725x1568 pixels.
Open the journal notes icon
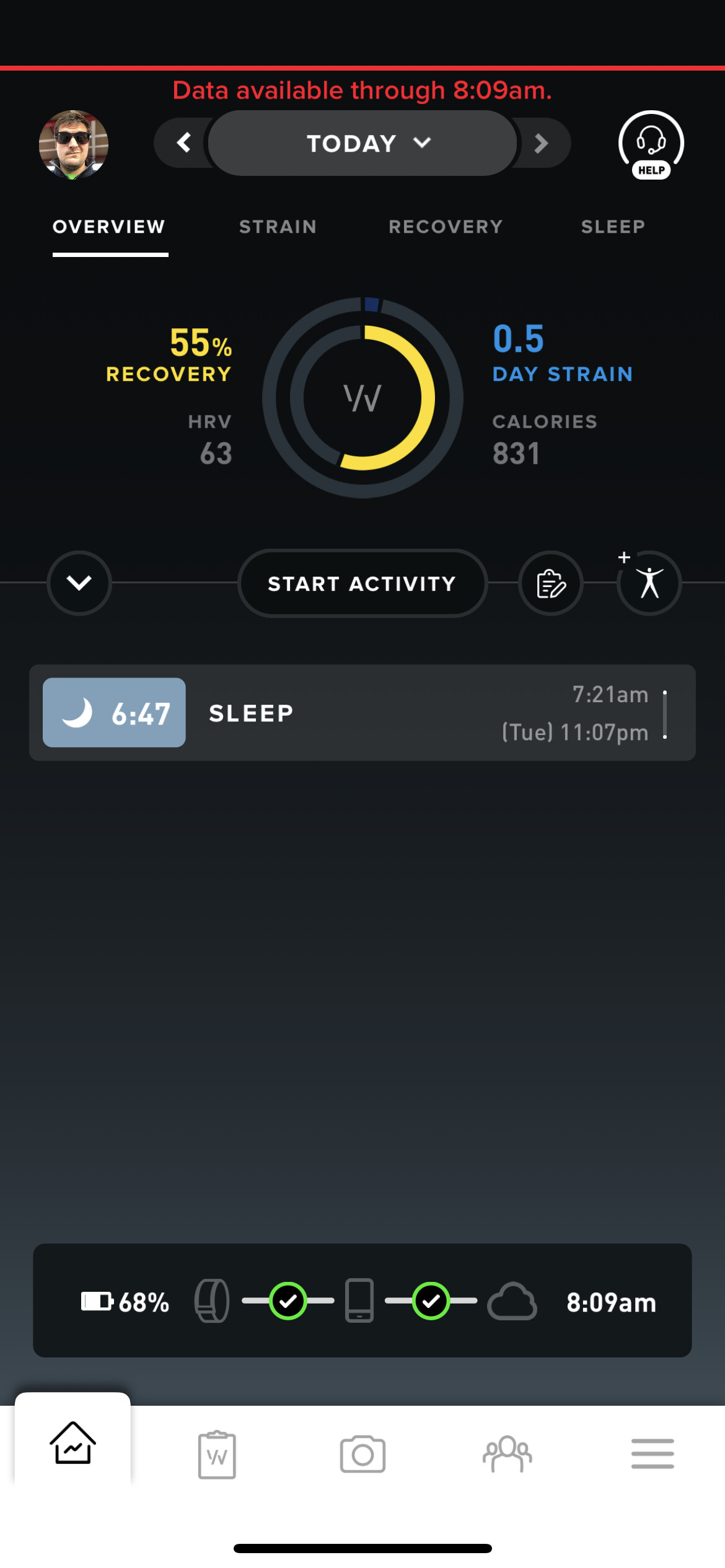click(x=550, y=583)
